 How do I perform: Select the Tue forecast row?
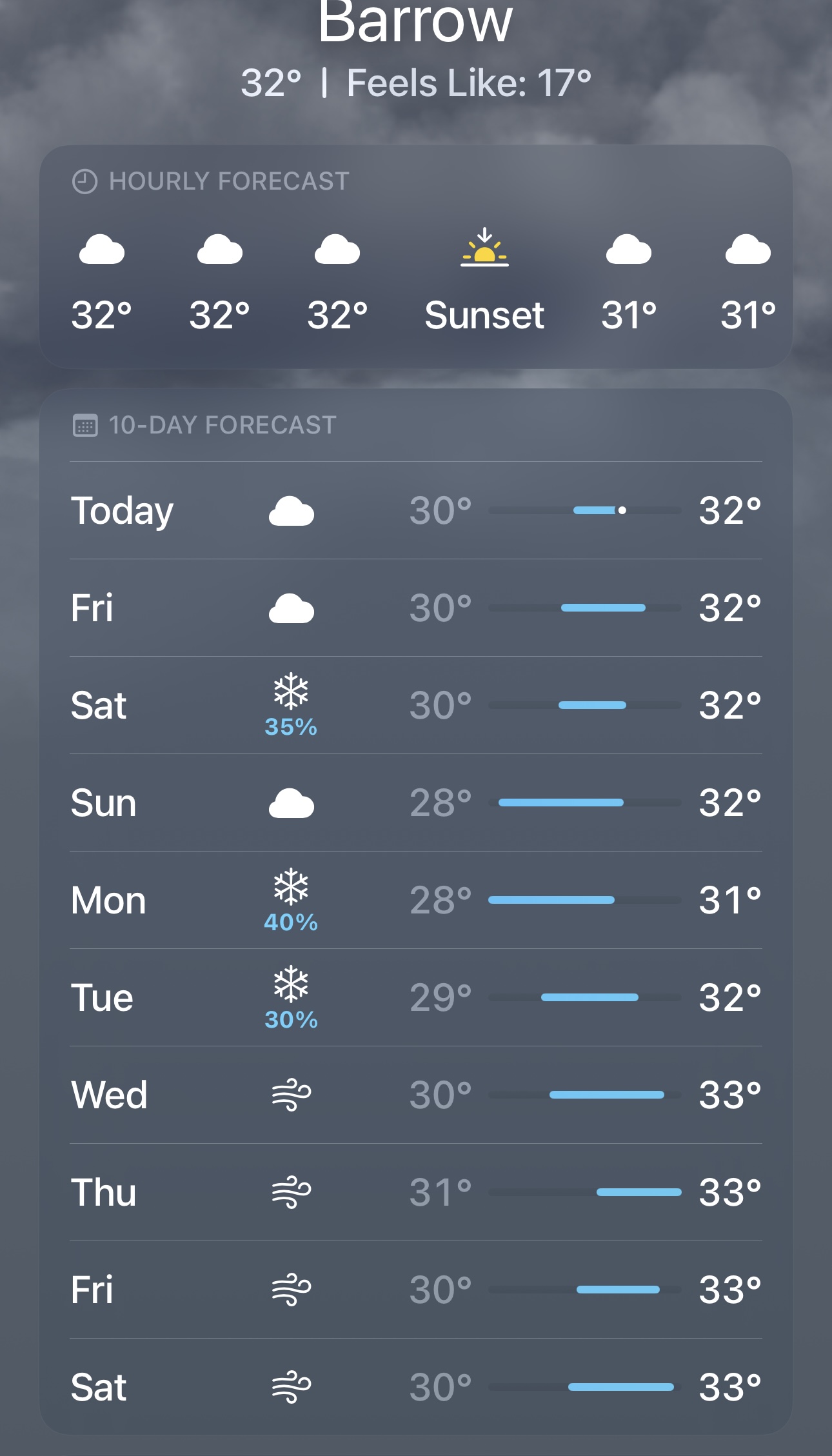[416, 998]
